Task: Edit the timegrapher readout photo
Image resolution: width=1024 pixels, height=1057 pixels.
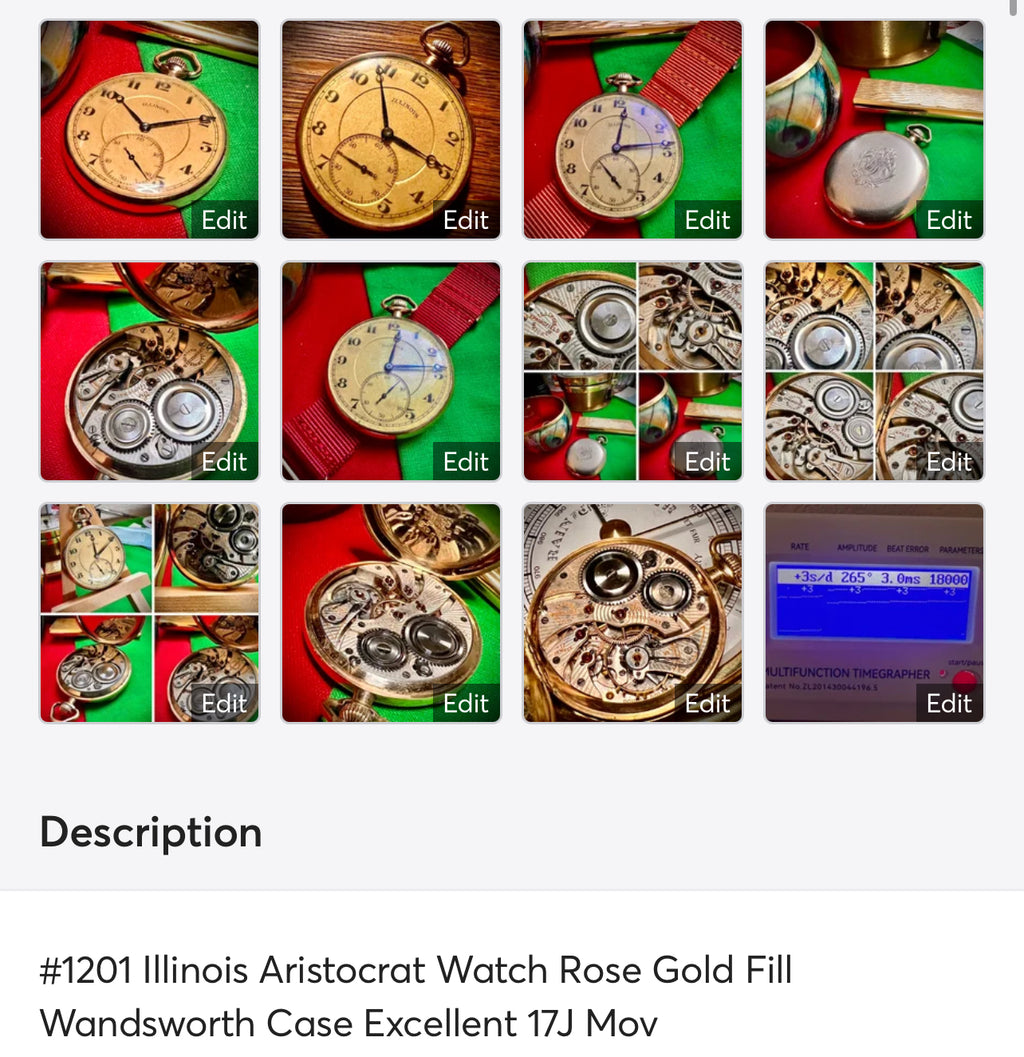Action: click(948, 703)
